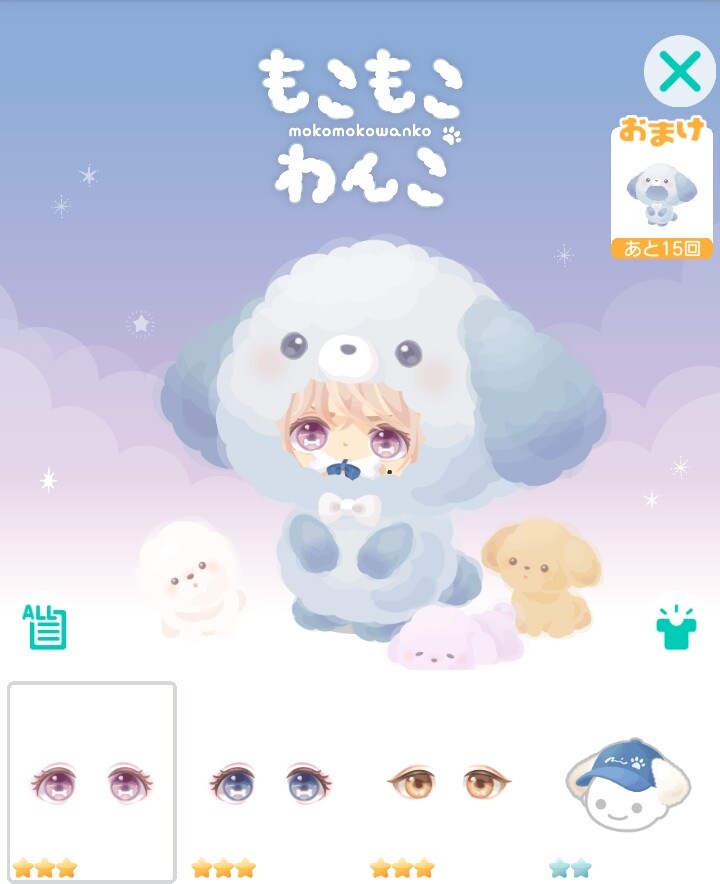Select the blue eyes item

point(270,782)
